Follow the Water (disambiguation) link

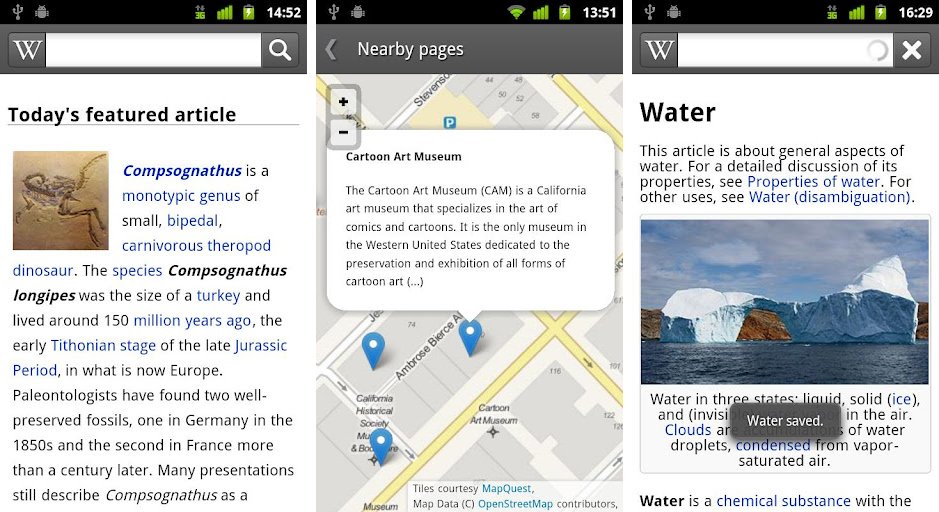[x=829, y=197]
